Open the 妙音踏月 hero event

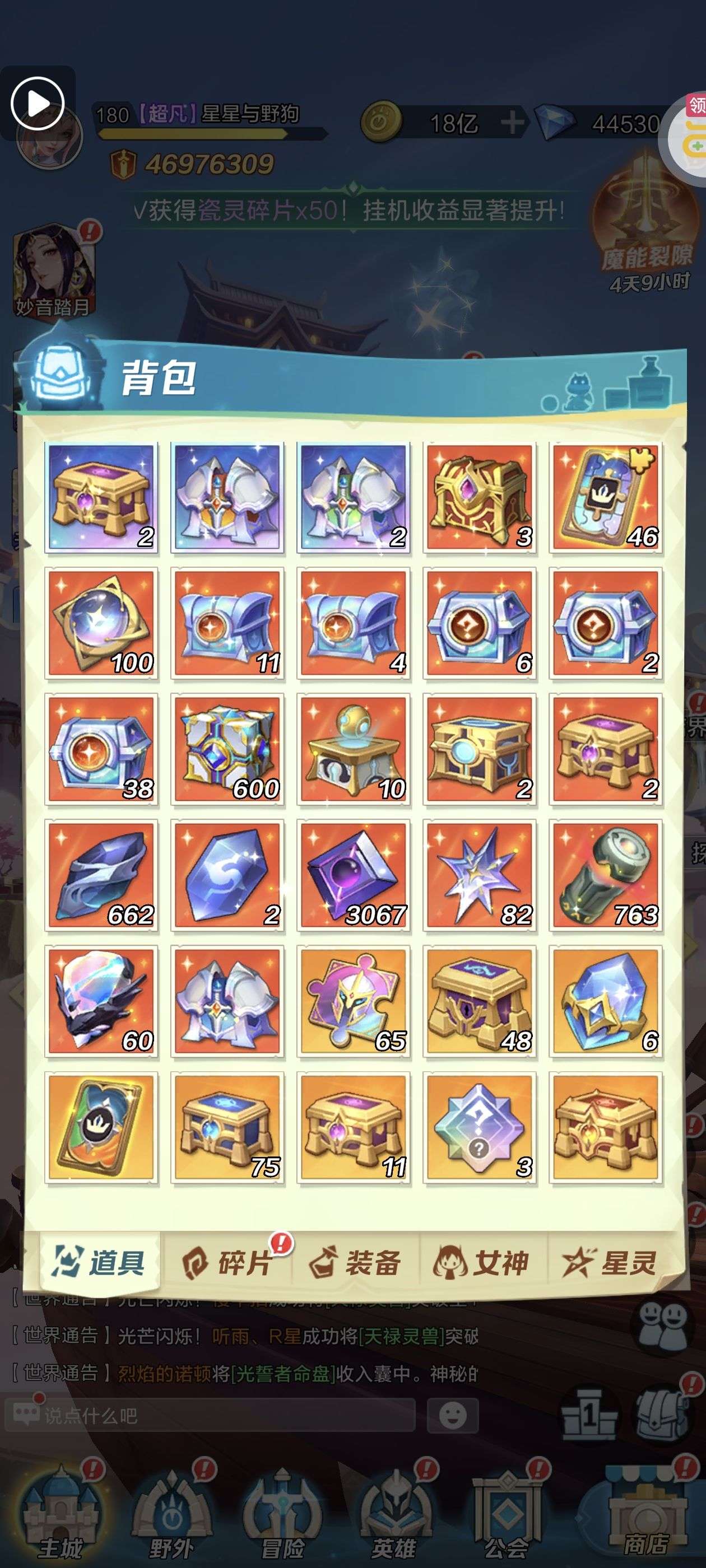tap(54, 271)
